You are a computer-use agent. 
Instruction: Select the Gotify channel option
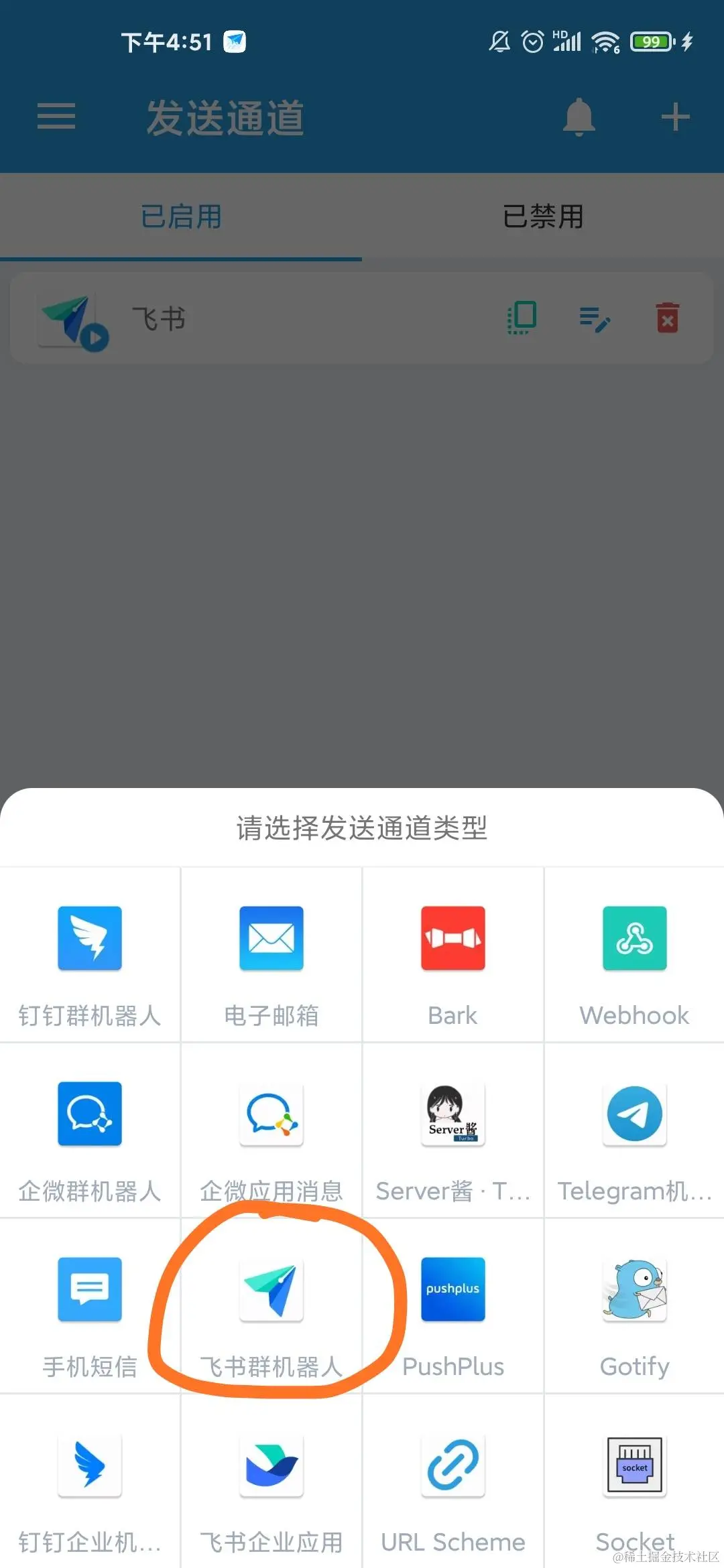click(634, 1307)
